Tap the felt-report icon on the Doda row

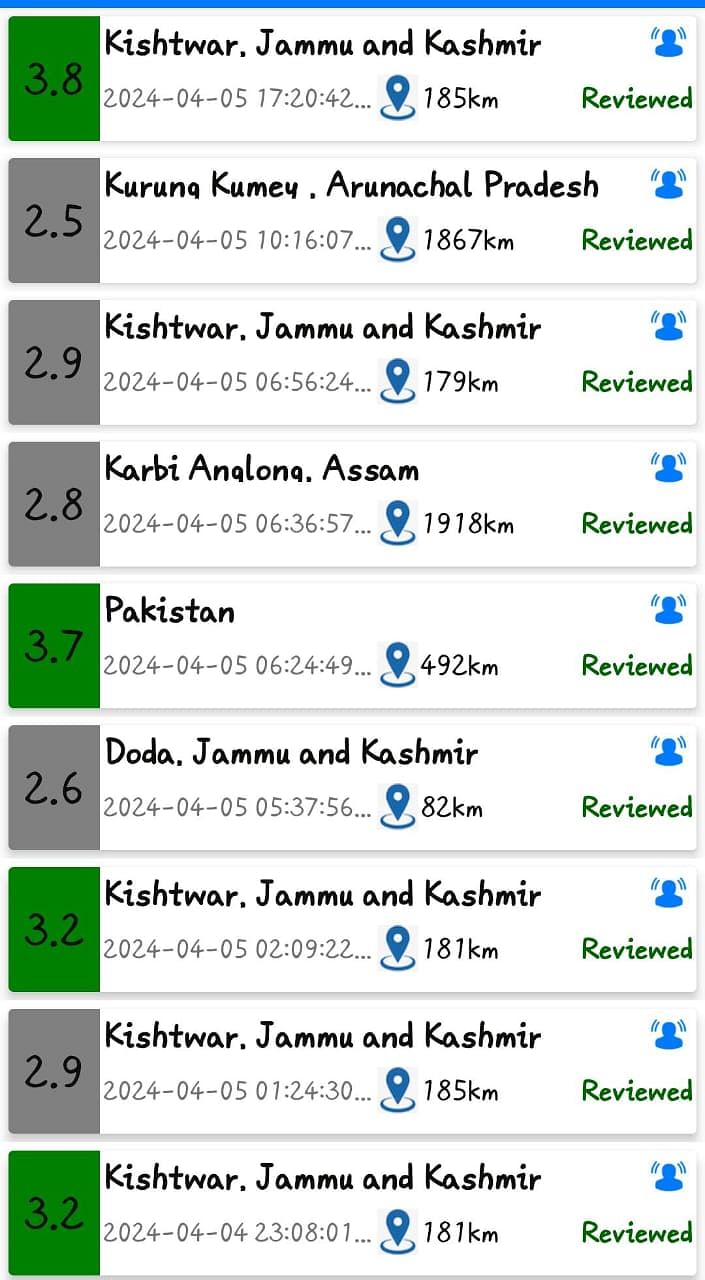coord(668,752)
